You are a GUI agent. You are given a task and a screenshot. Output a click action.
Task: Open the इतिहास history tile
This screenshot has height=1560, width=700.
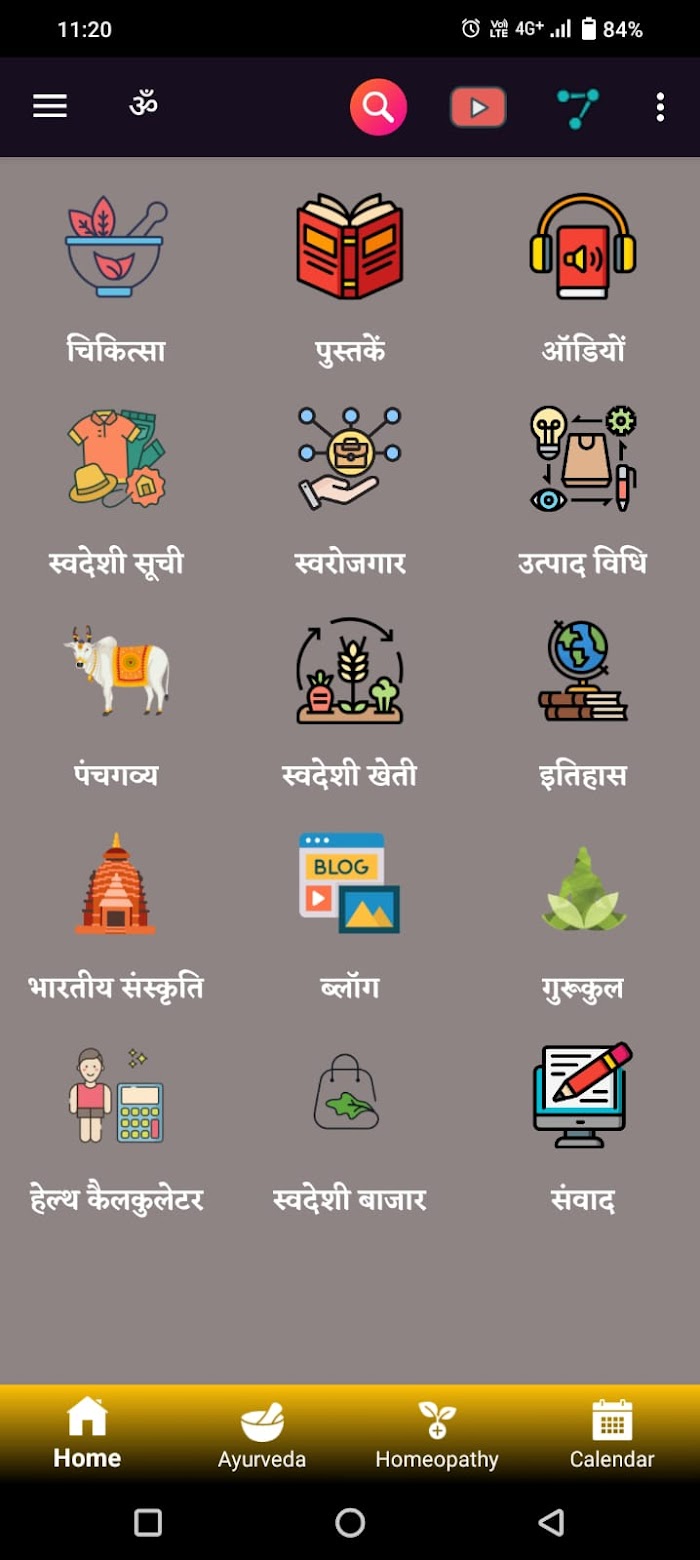pos(583,704)
